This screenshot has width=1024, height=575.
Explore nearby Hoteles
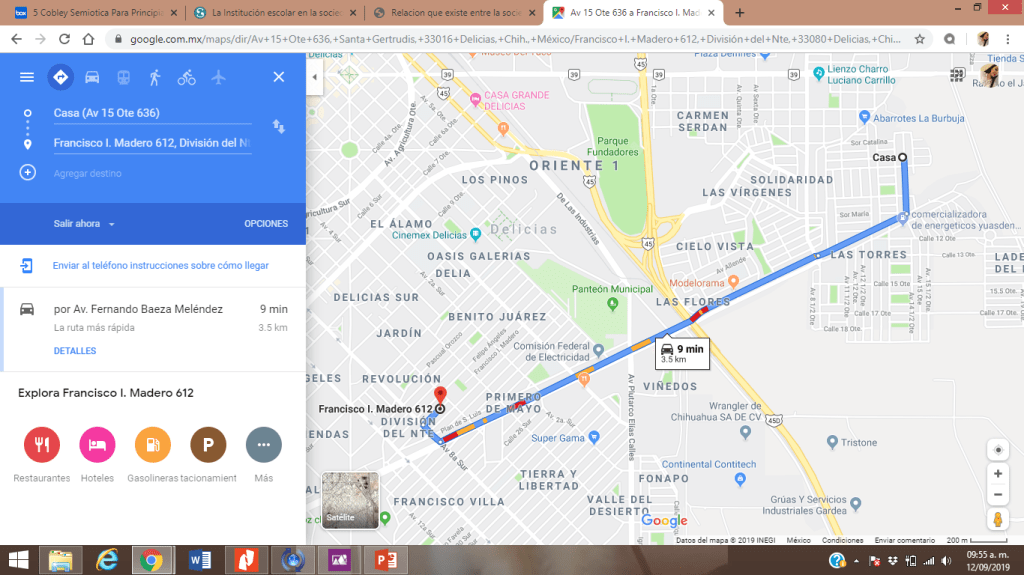[97, 445]
